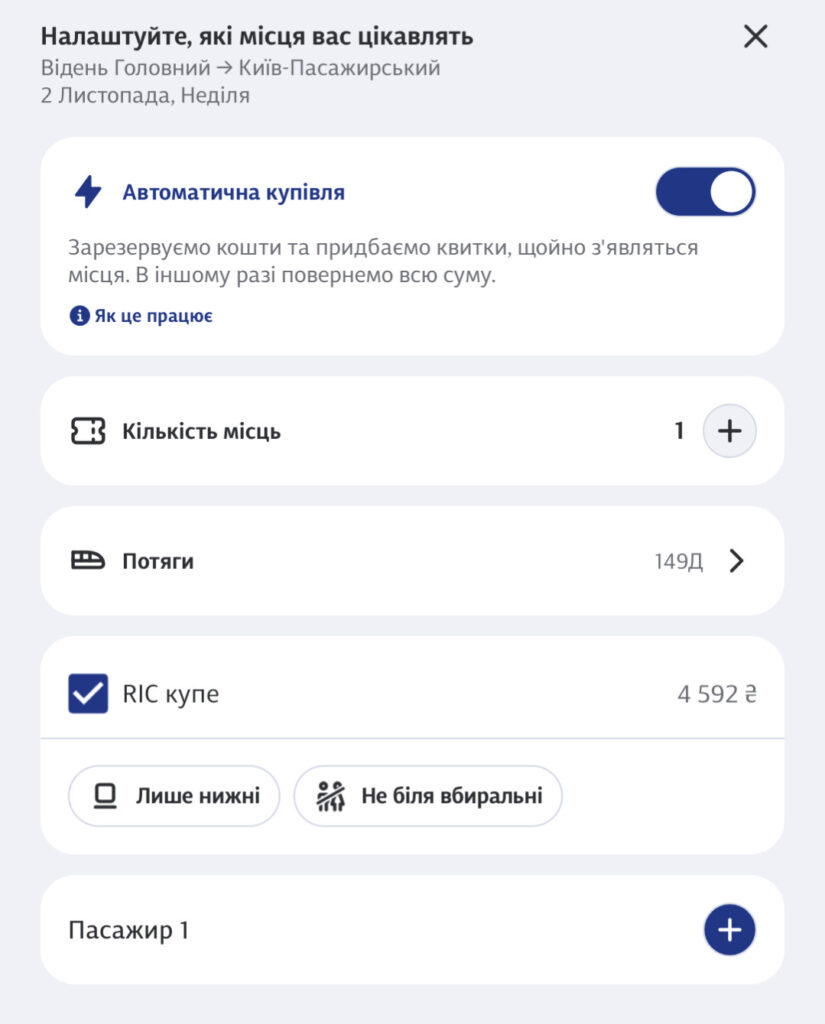The width and height of the screenshot is (825, 1024).
Task: Select the Лише нижні chip
Action: point(174,796)
